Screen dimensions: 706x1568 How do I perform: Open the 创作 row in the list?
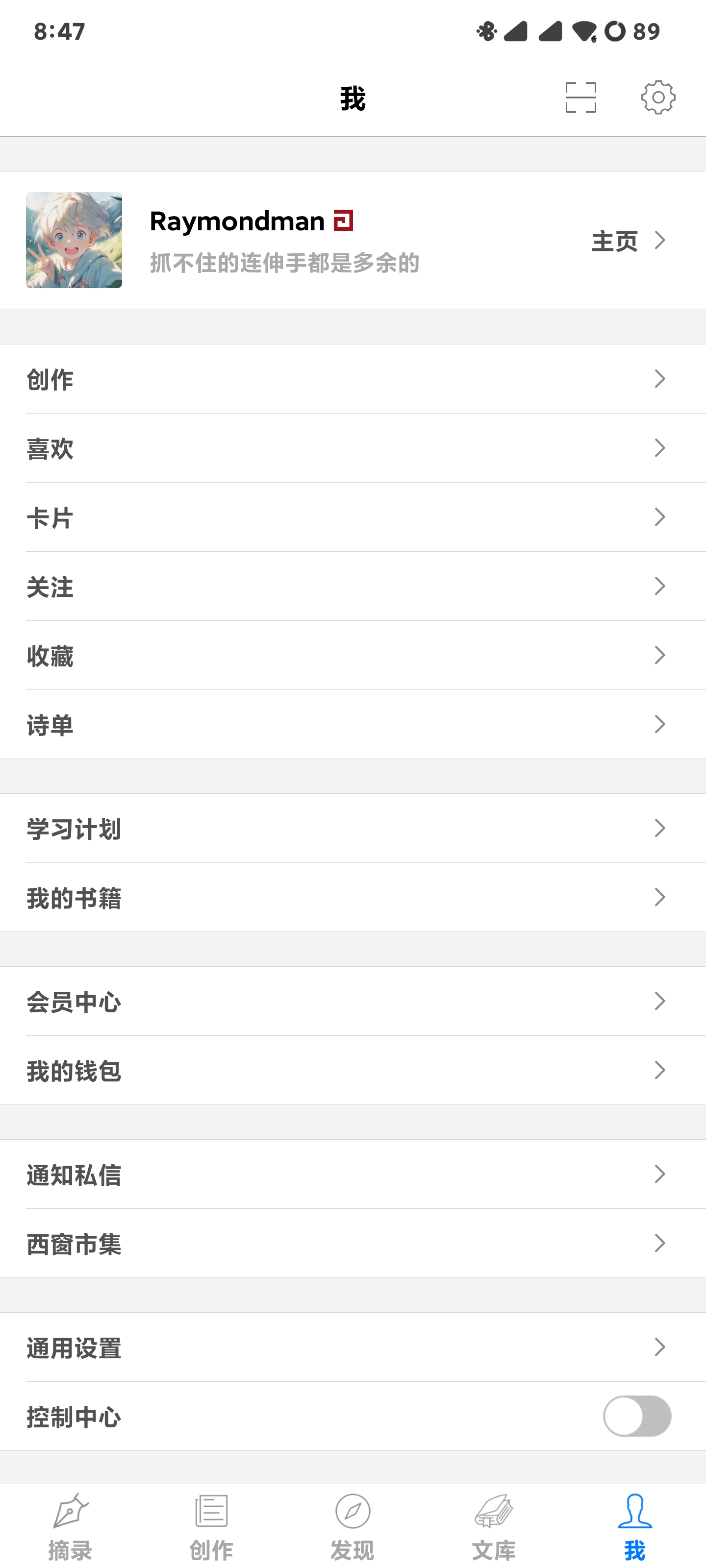click(353, 379)
